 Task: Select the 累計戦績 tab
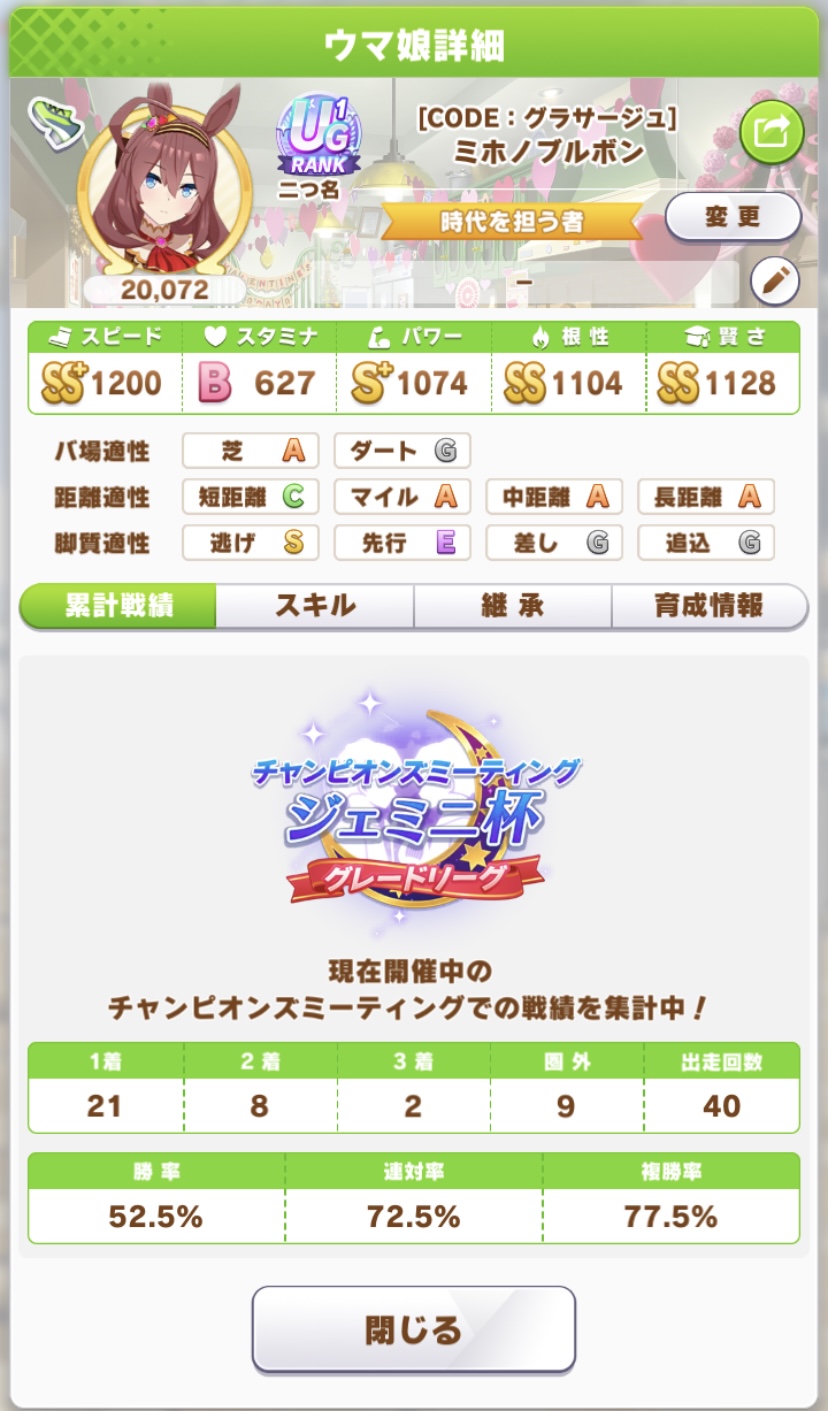(119, 606)
